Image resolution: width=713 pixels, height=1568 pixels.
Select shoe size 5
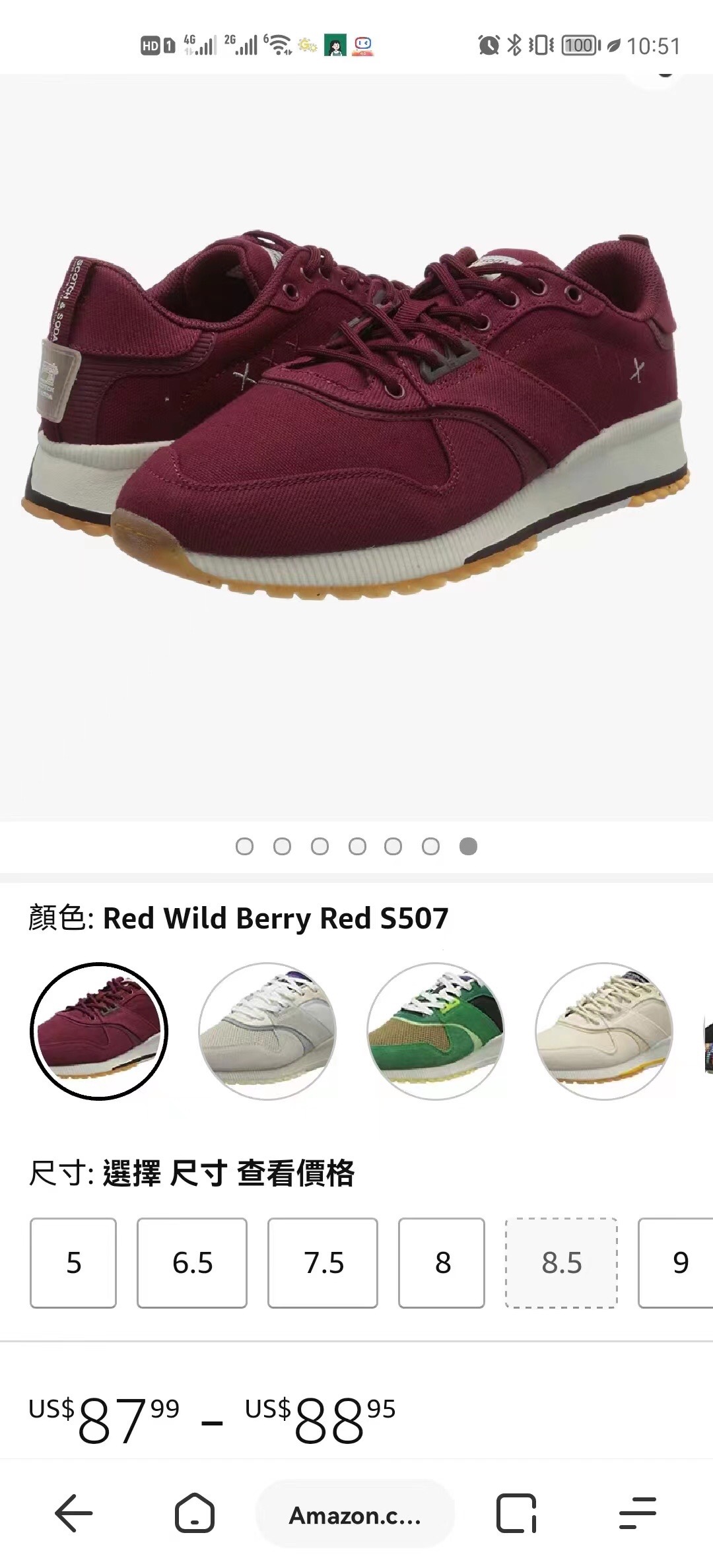[73, 1262]
